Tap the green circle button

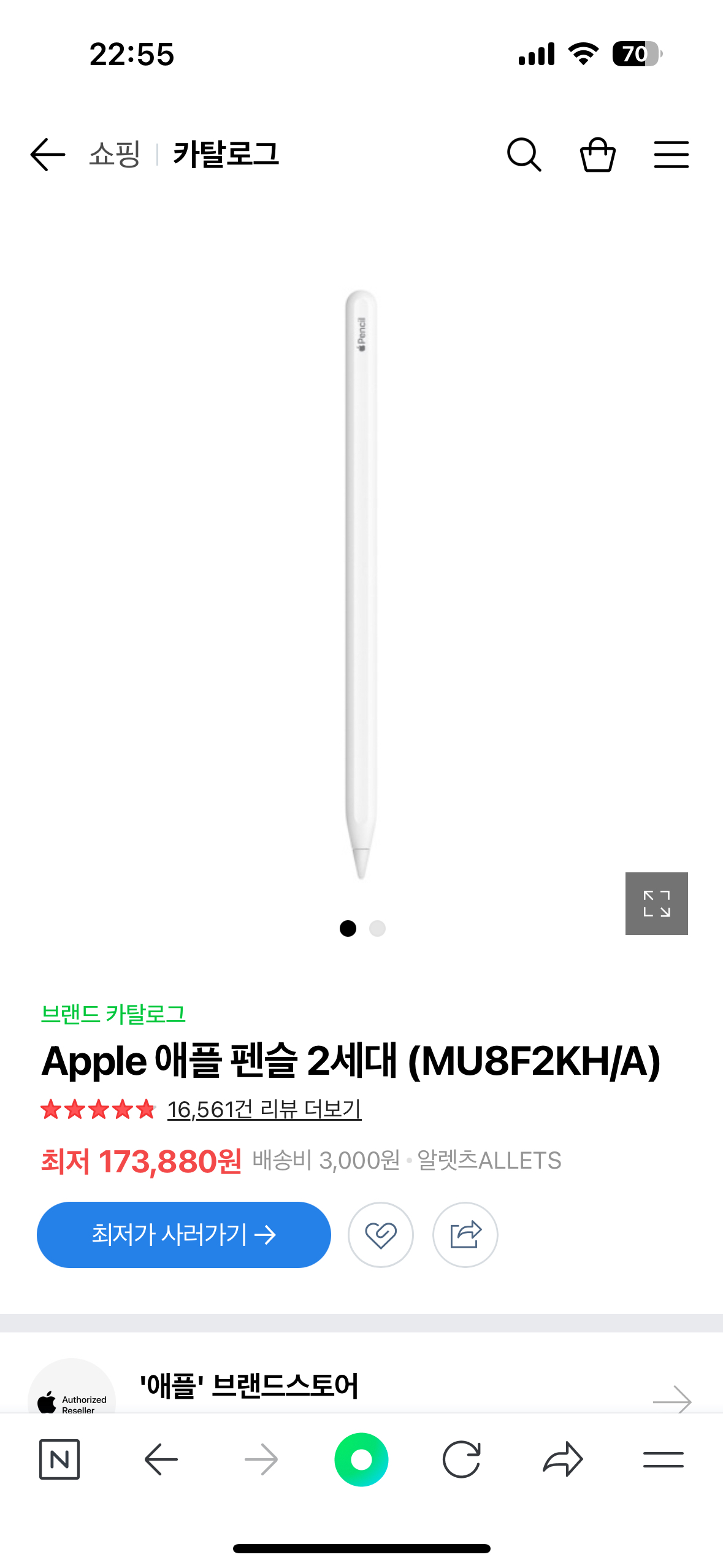361,1459
